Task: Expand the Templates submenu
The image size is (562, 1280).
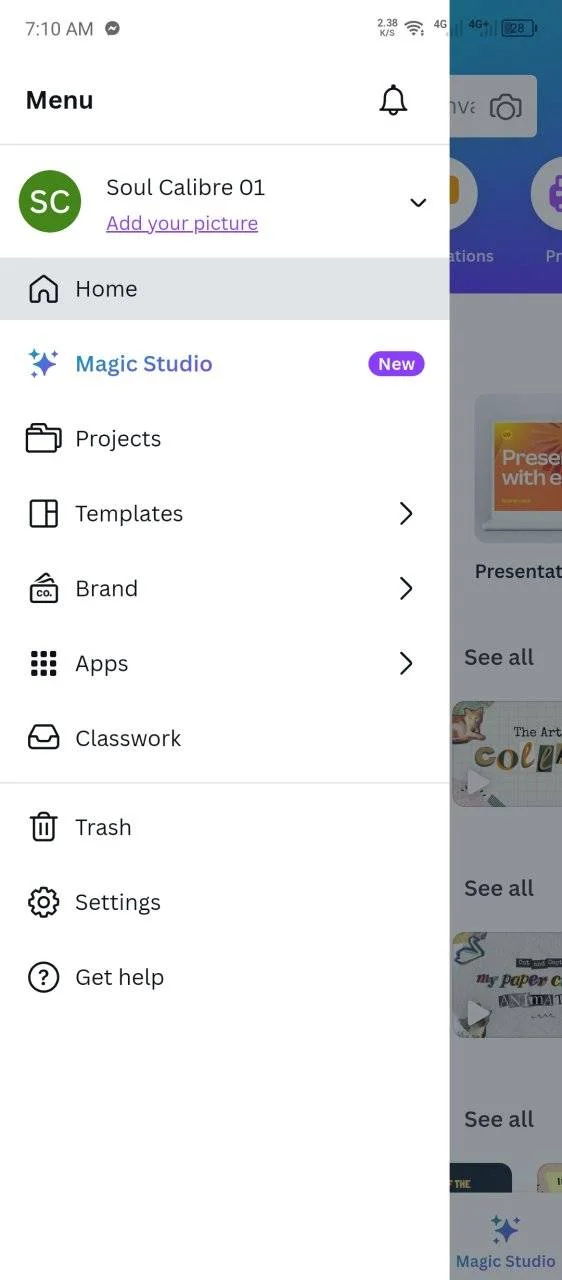Action: pyautogui.click(x=224, y=514)
